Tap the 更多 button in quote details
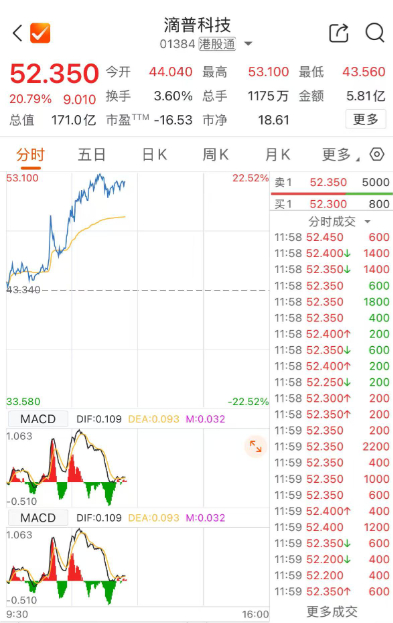The image size is (393, 623). [366, 119]
